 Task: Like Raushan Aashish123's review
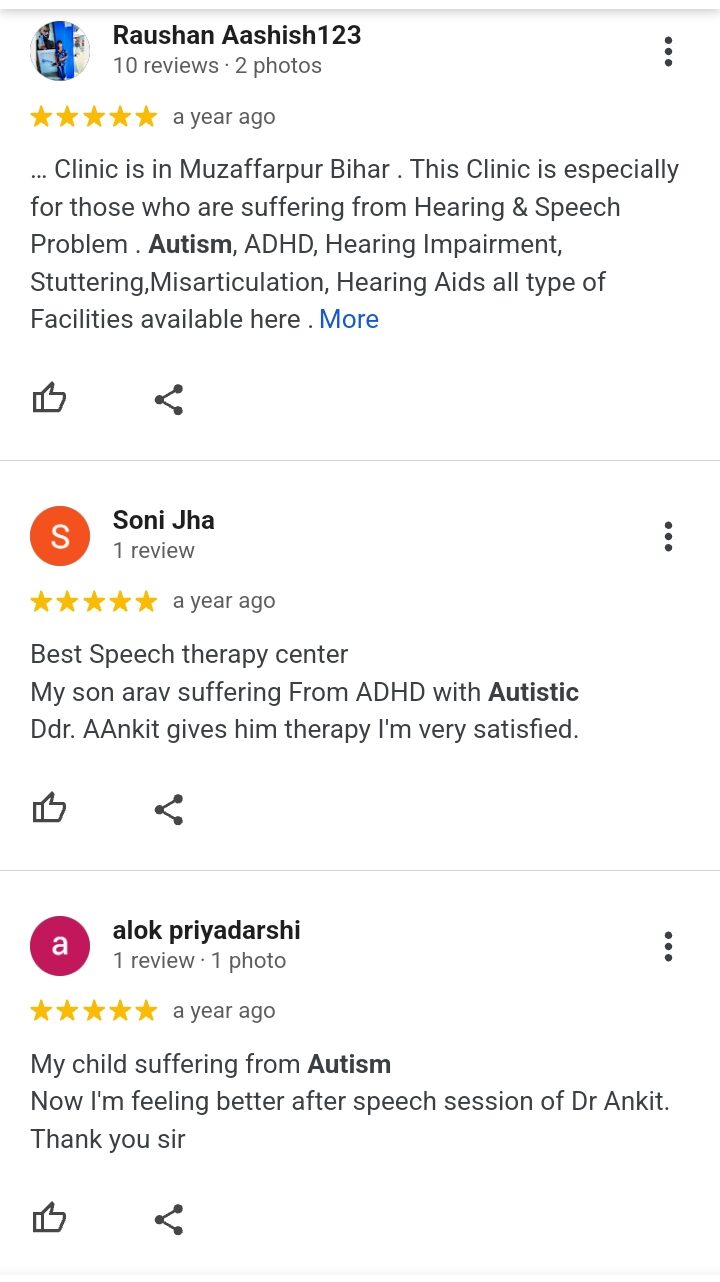point(49,400)
